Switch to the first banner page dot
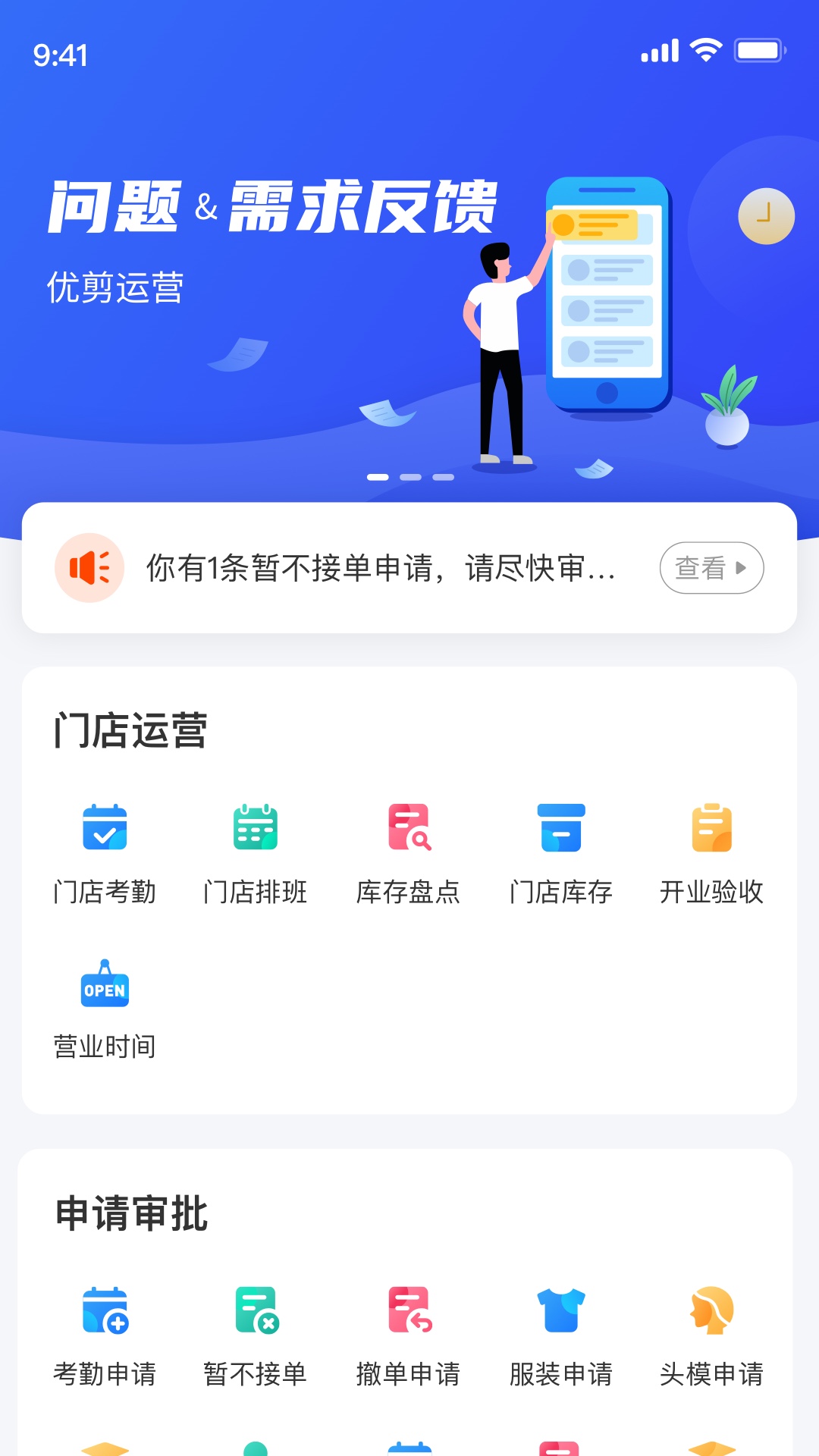Image resolution: width=819 pixels, height=1456 pixels. click(x=376, y=476)
